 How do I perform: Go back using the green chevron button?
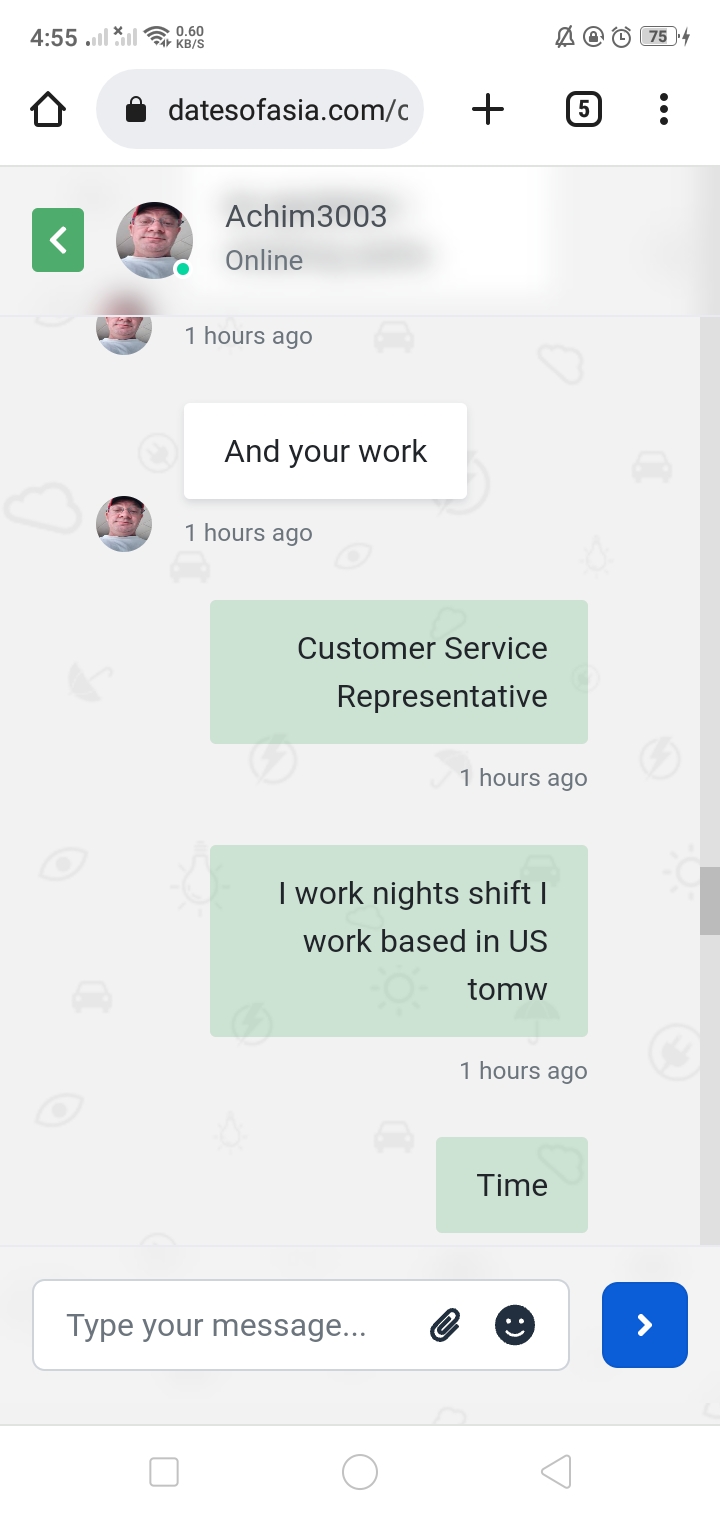point(58,240)
